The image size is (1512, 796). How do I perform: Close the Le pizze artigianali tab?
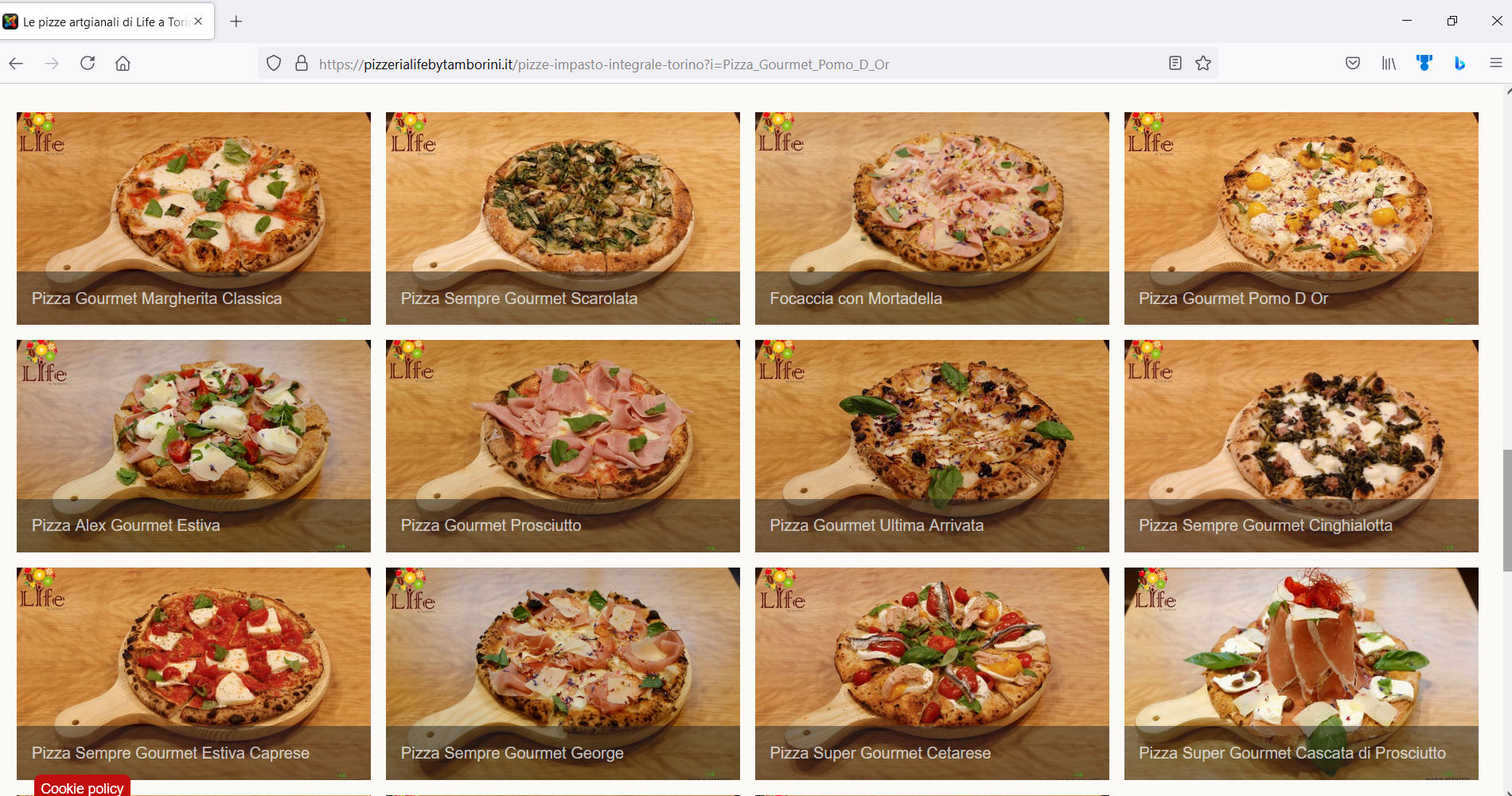[x=198, y=21]
